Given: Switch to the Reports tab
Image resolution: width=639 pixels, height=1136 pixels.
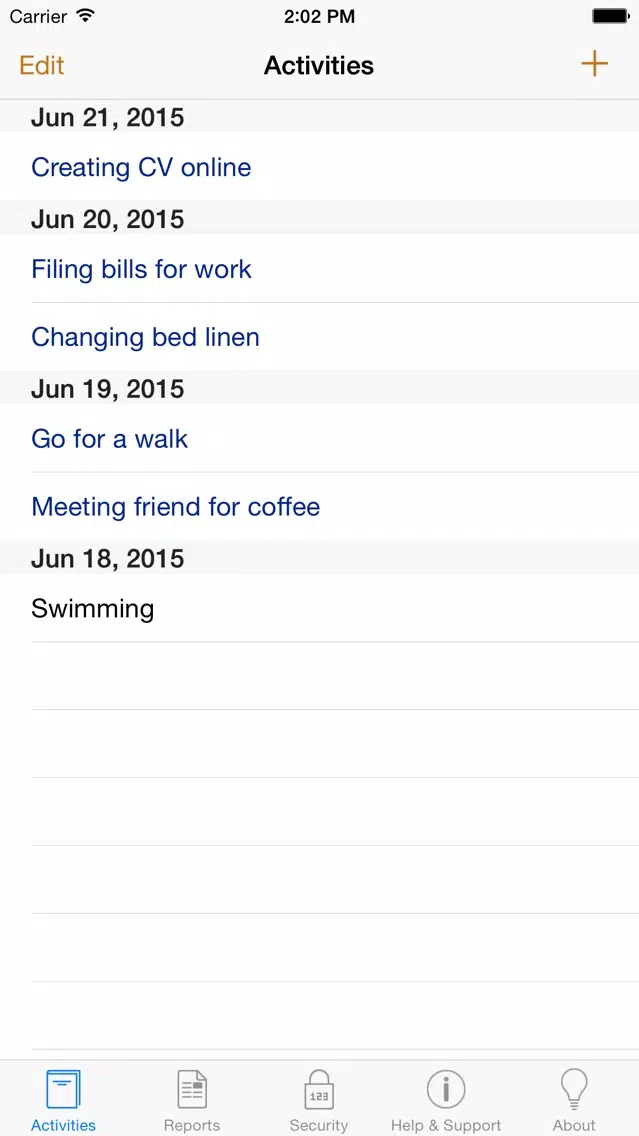Looking at the screenshot, I should coord(192,1100).
